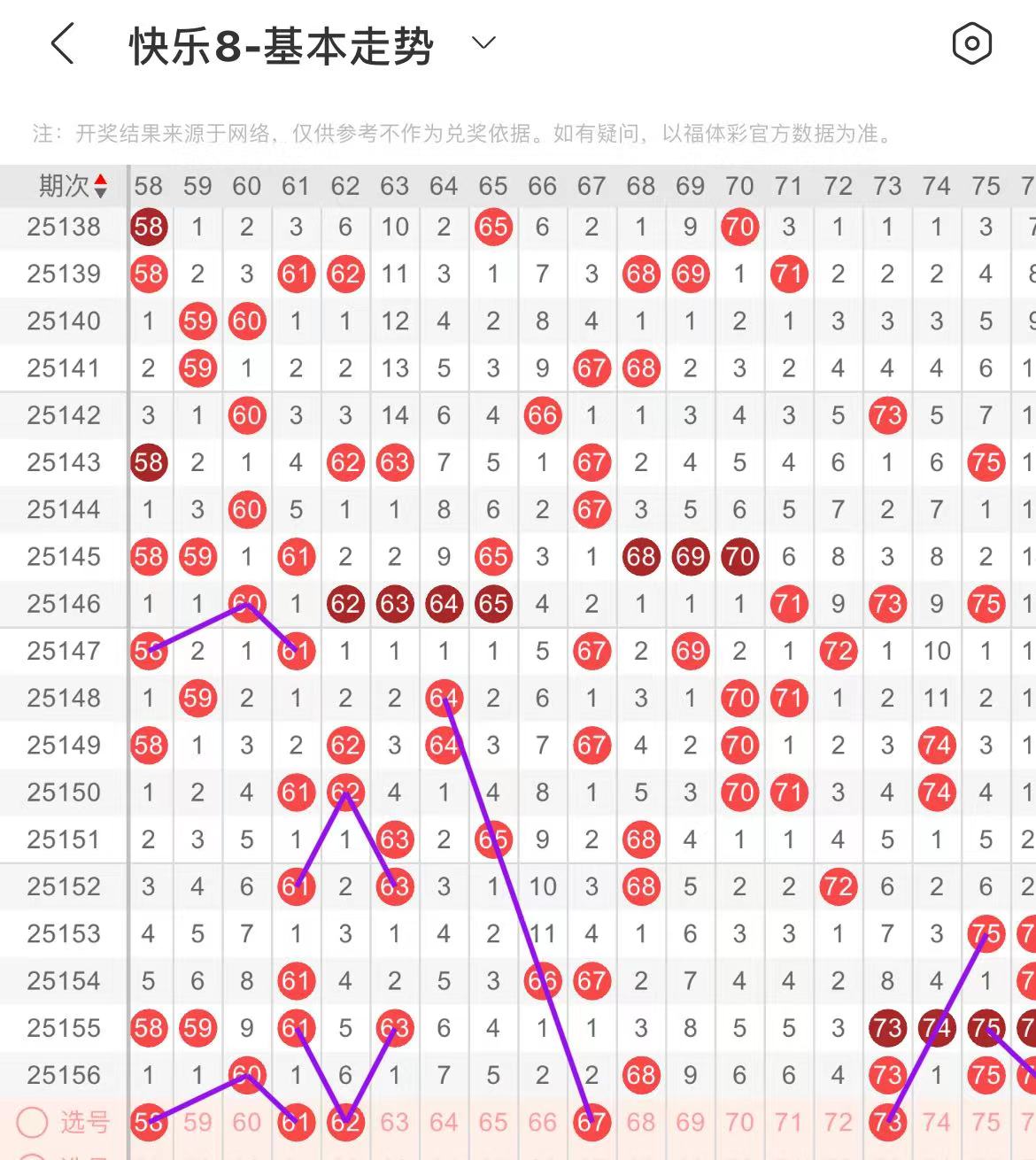Choose number 60 in the 选号 row
1036x1160 pixels.
tap(247, 1123)
